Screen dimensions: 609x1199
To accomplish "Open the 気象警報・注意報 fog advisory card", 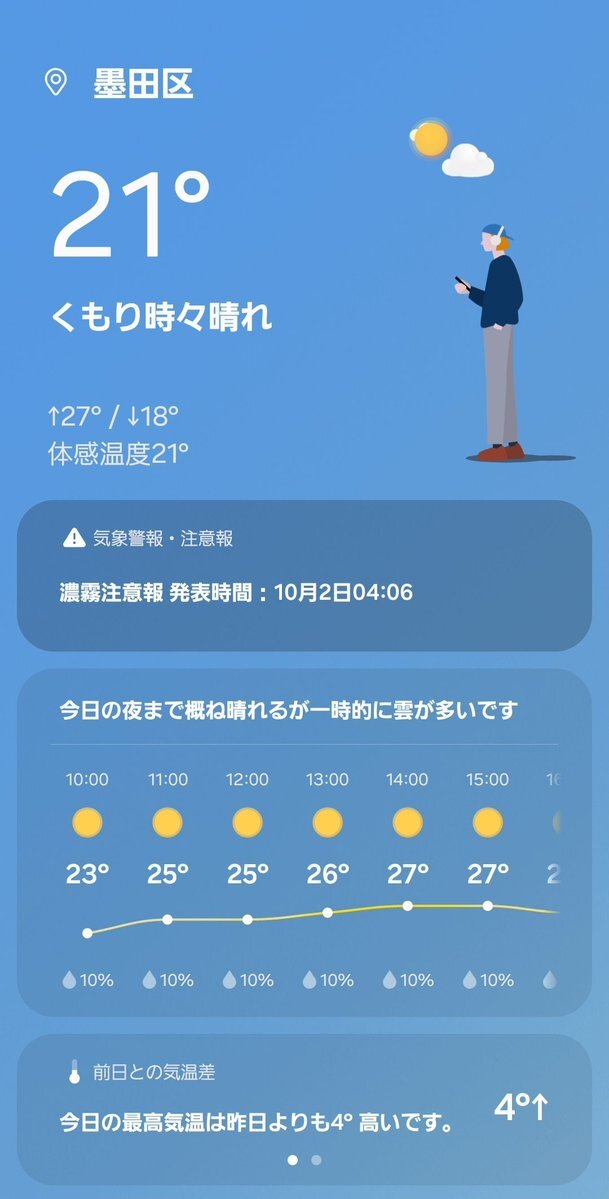I will (304, 576).
